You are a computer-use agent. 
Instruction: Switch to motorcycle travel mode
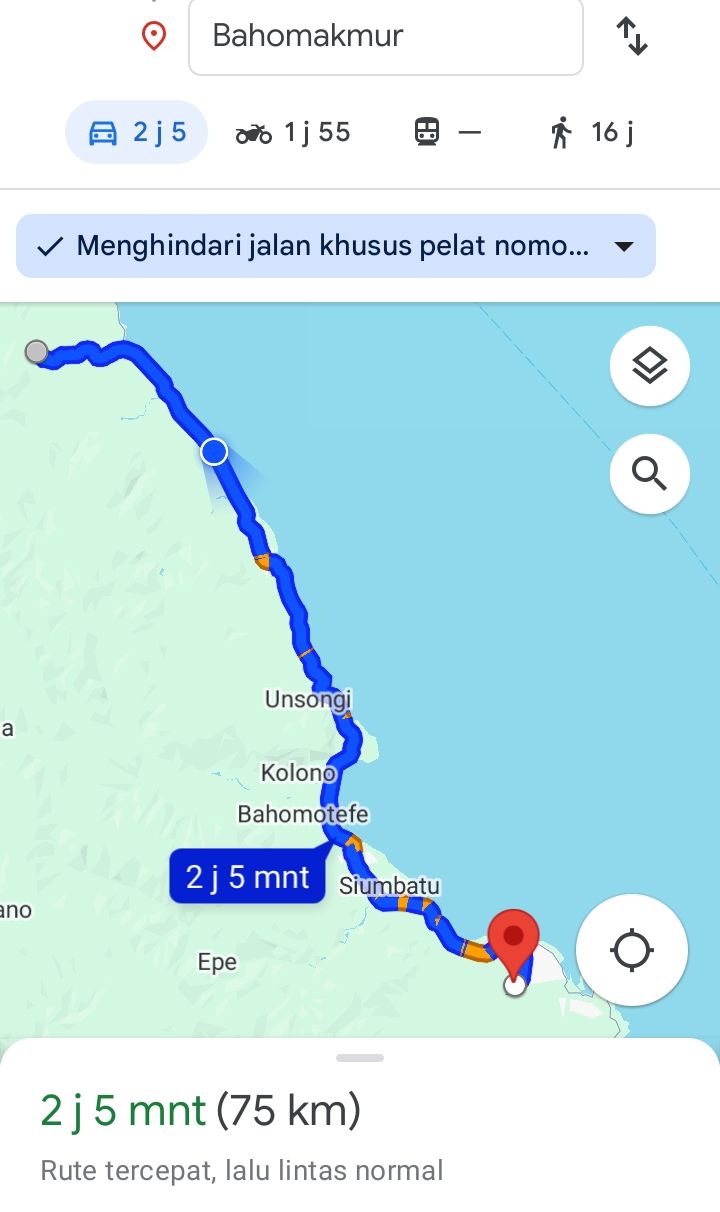[x=293, y=132]
